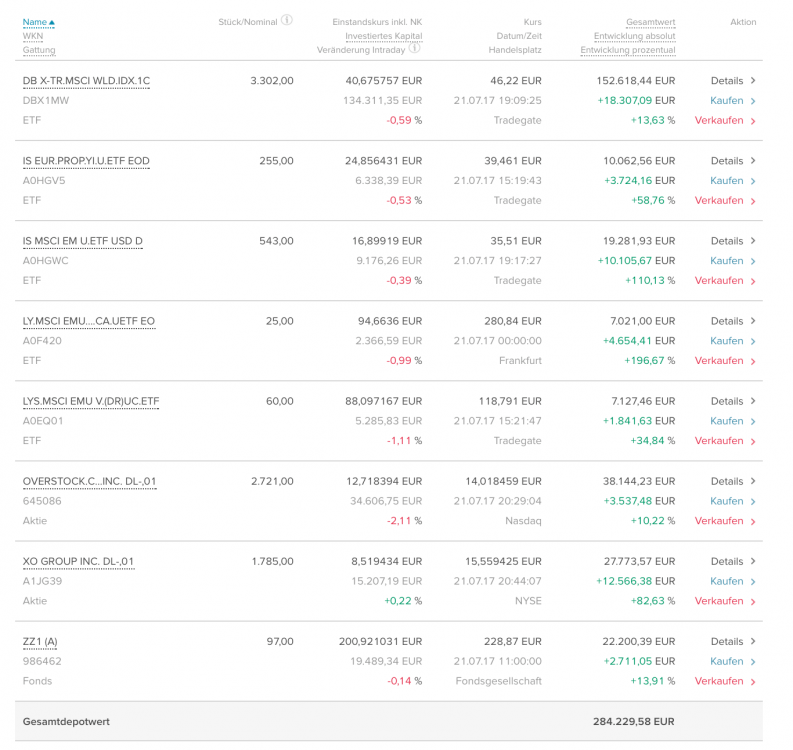The width and height of the screenshot is (793, 750).
Task: Verkaufen the IS MSCI EM U.ETF USD D position
Action: (x=724, y=281)
